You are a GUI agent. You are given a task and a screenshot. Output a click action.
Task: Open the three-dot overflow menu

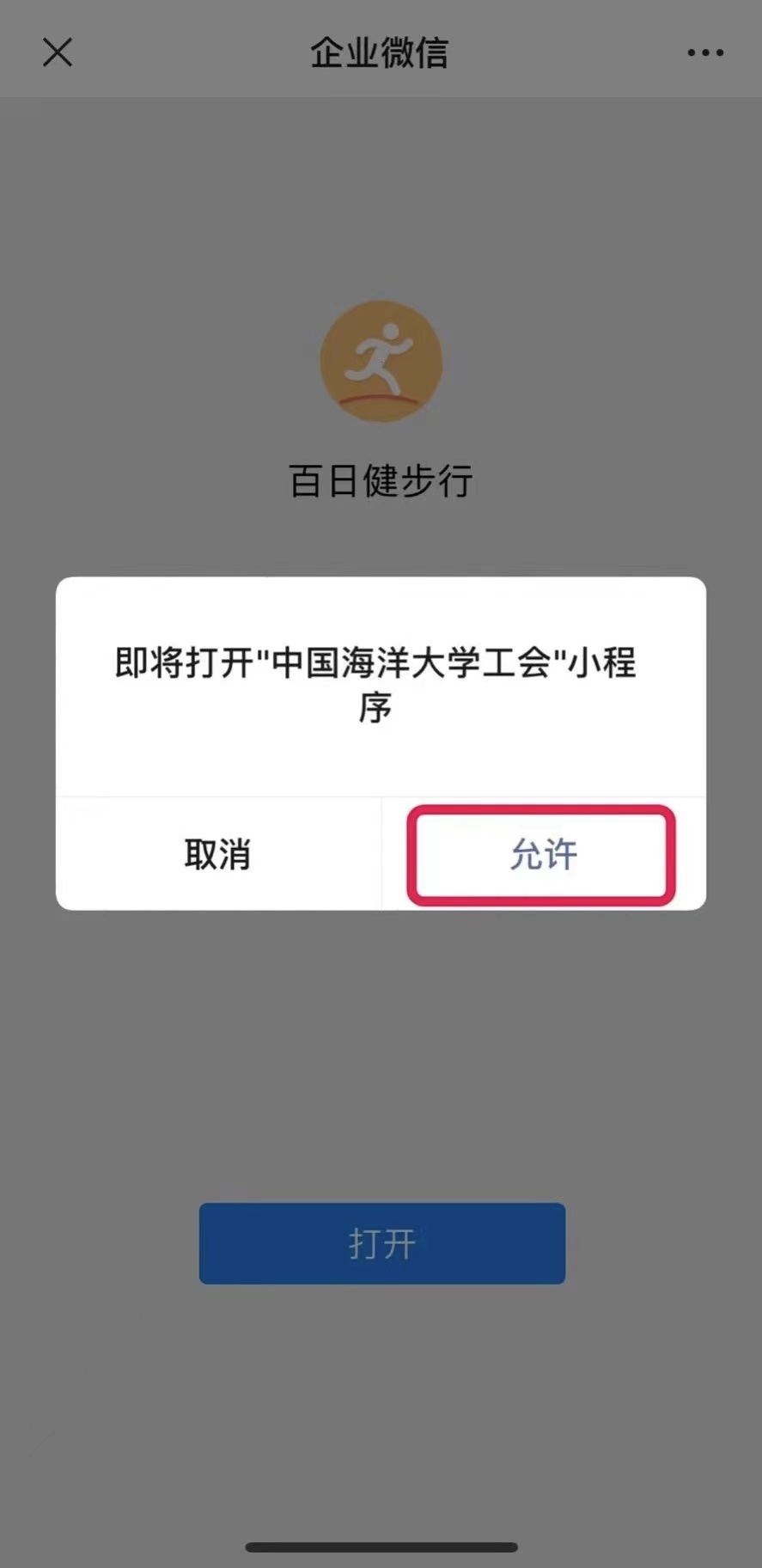point(704,53)
